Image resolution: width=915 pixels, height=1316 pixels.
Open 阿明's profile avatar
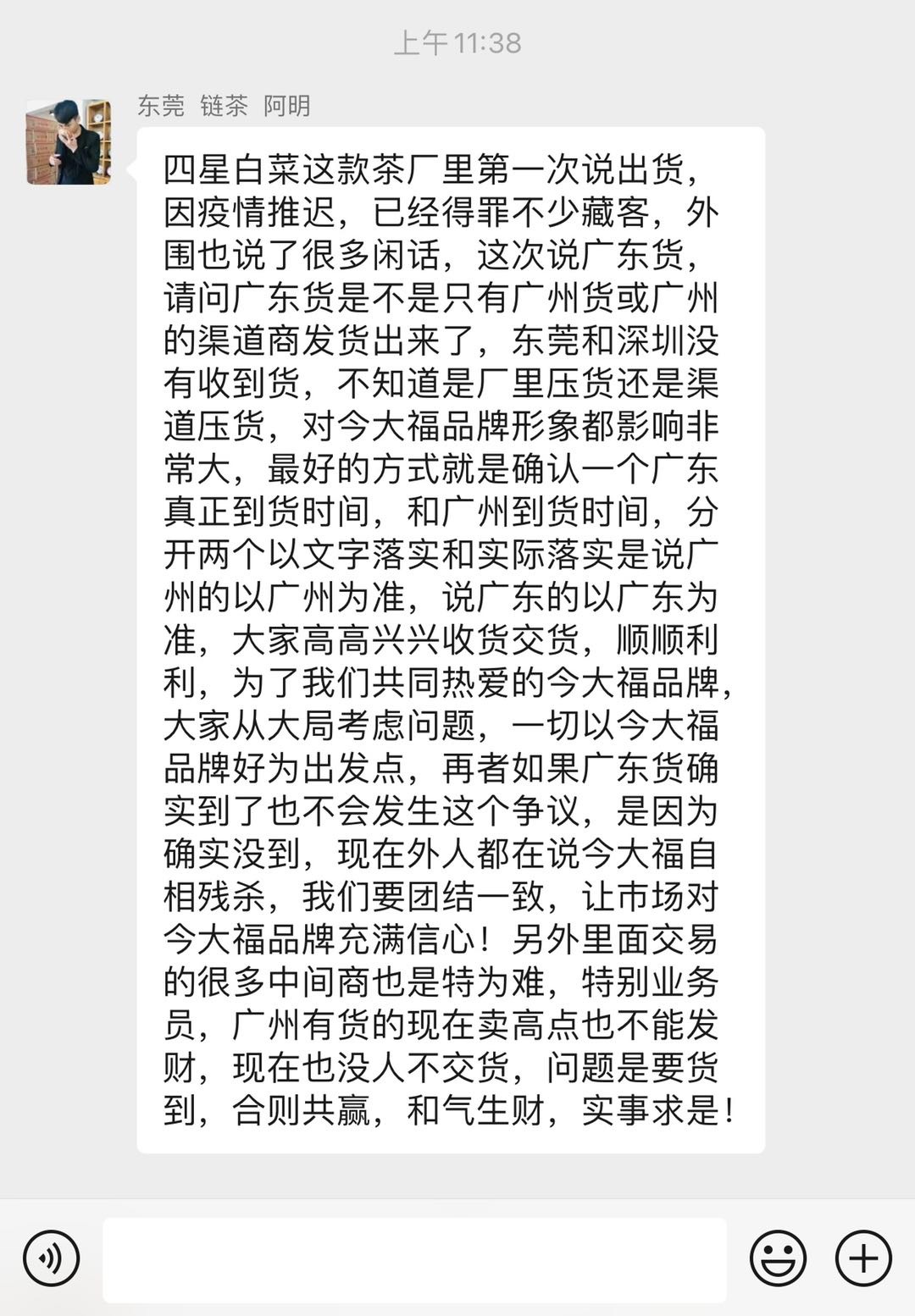(69, 142)
